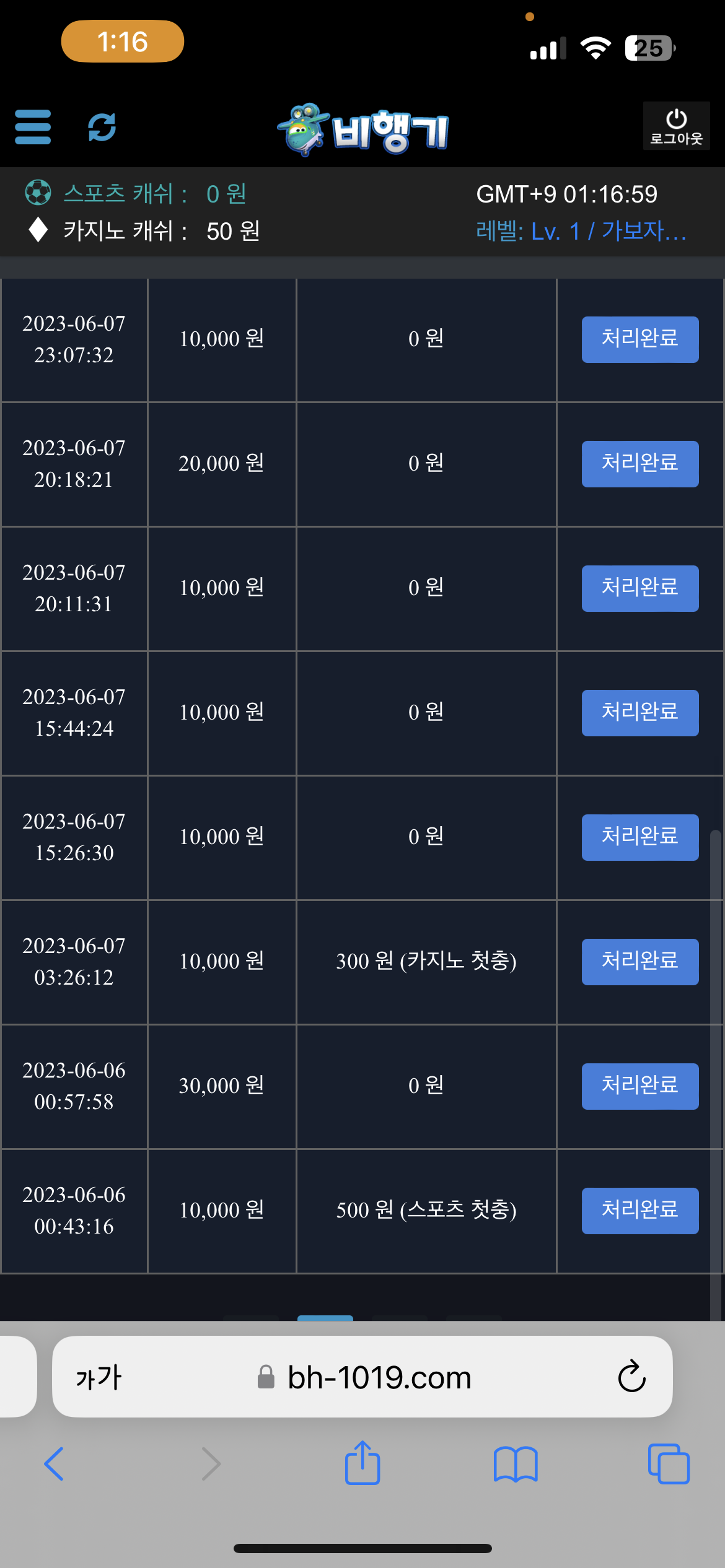725x1568 pixels.
Task: Open the hamburger menu
Action: (33, 127)
